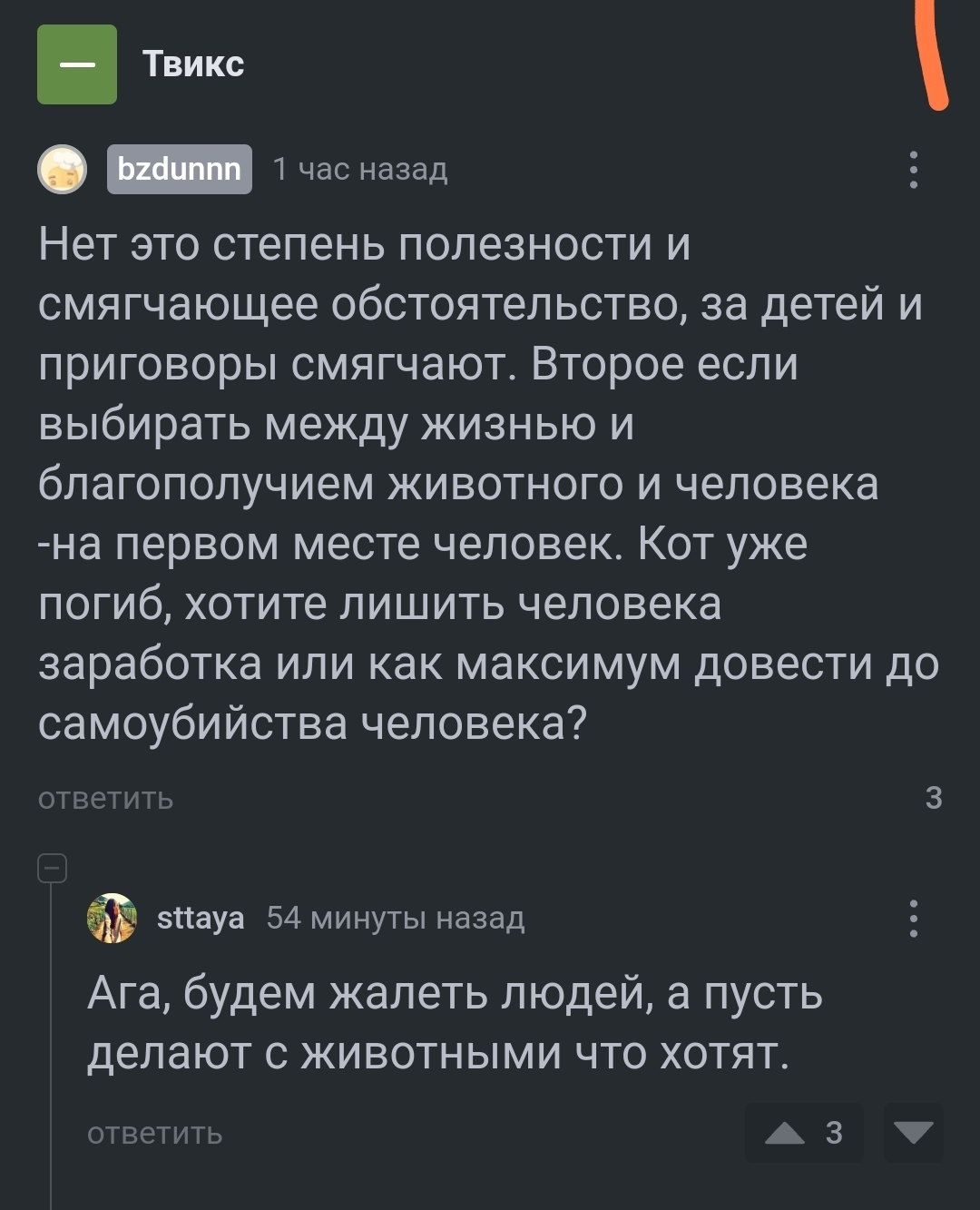The image size is (980, 1210).
Task: Open the sttaya username link
Action: (x=201, y=918)
